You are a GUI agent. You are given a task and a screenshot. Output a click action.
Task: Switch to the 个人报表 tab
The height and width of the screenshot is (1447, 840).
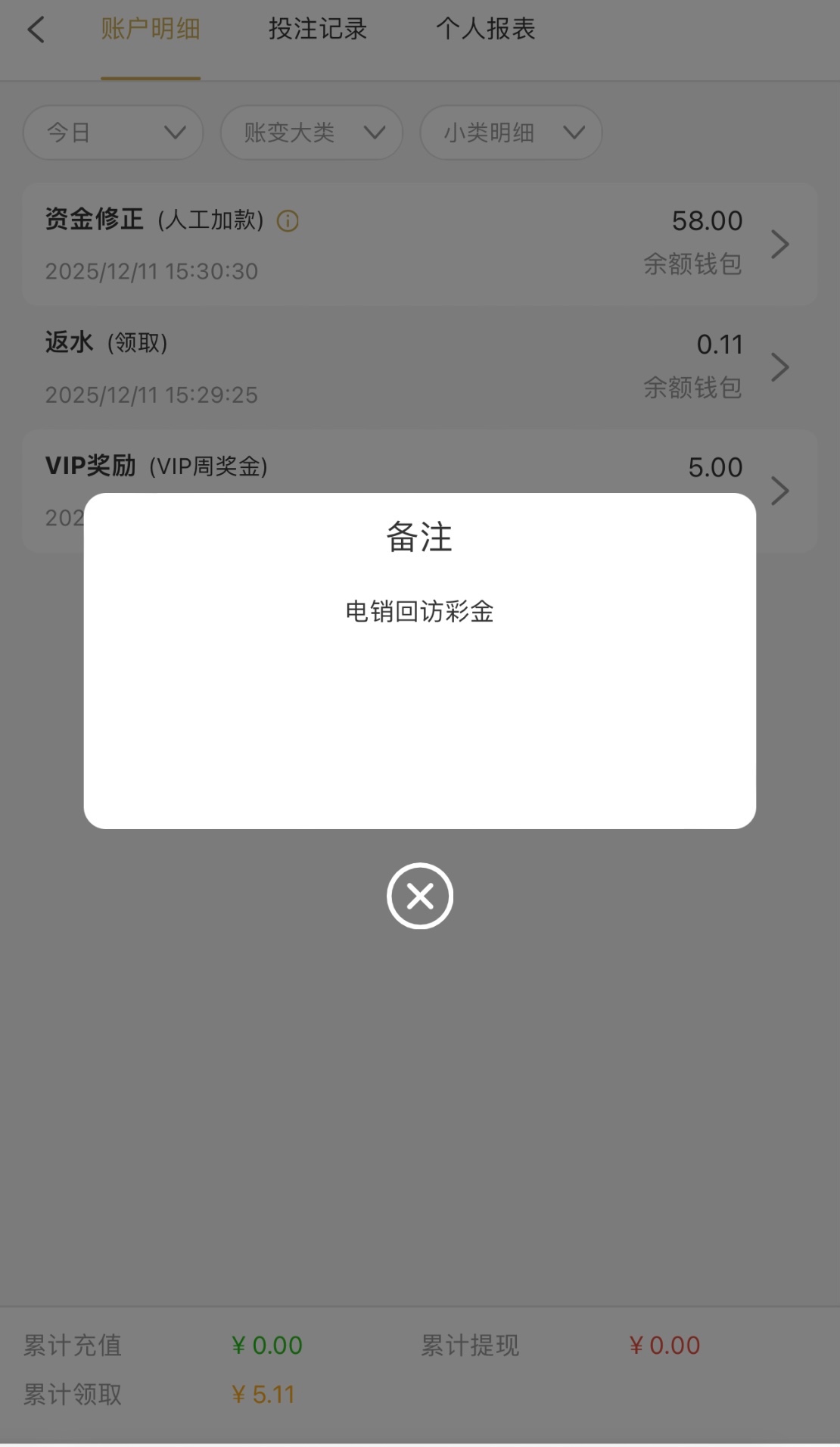click(x=485, y=30)
